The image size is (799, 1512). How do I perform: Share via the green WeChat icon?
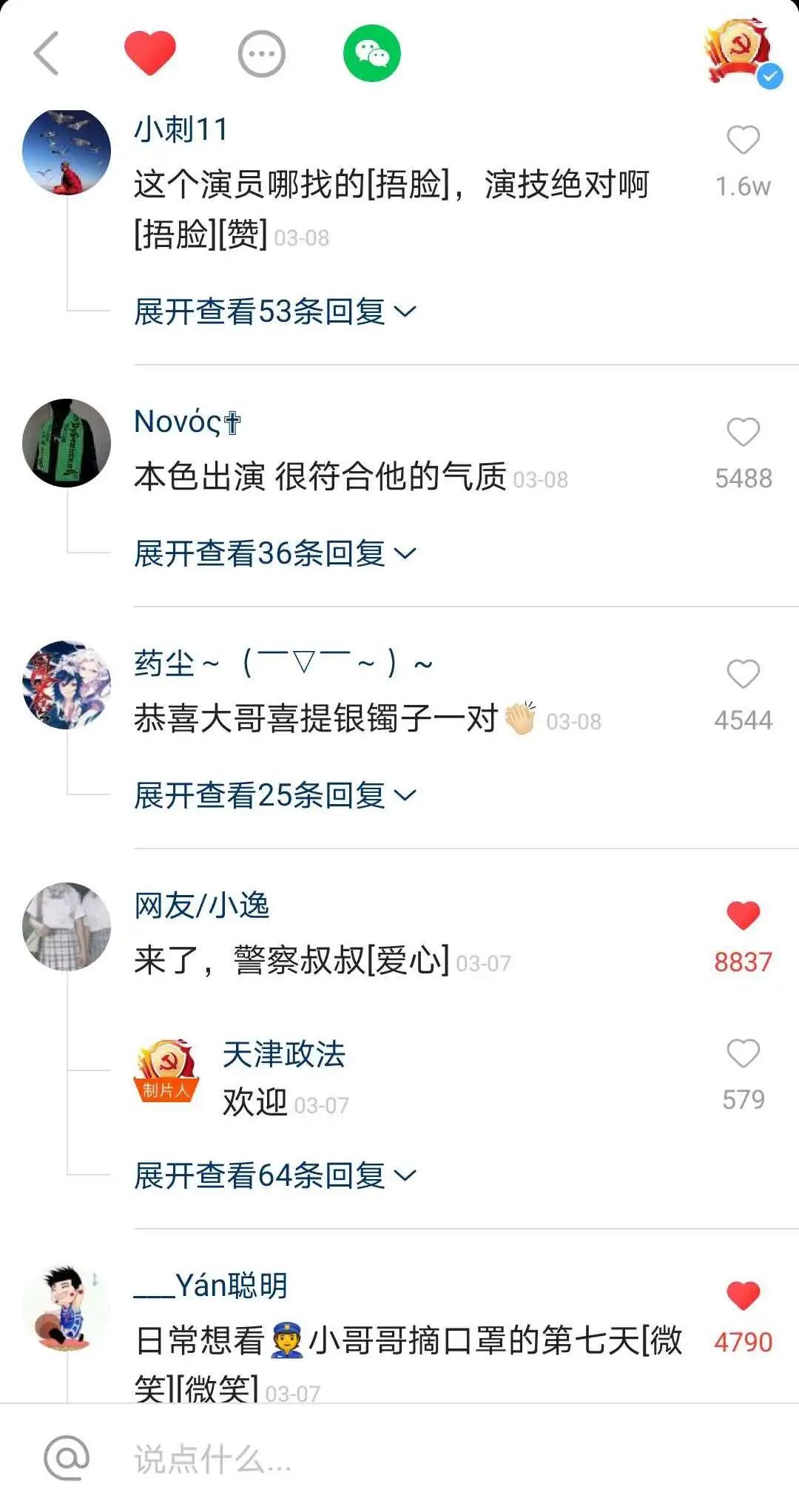(371, 53)
